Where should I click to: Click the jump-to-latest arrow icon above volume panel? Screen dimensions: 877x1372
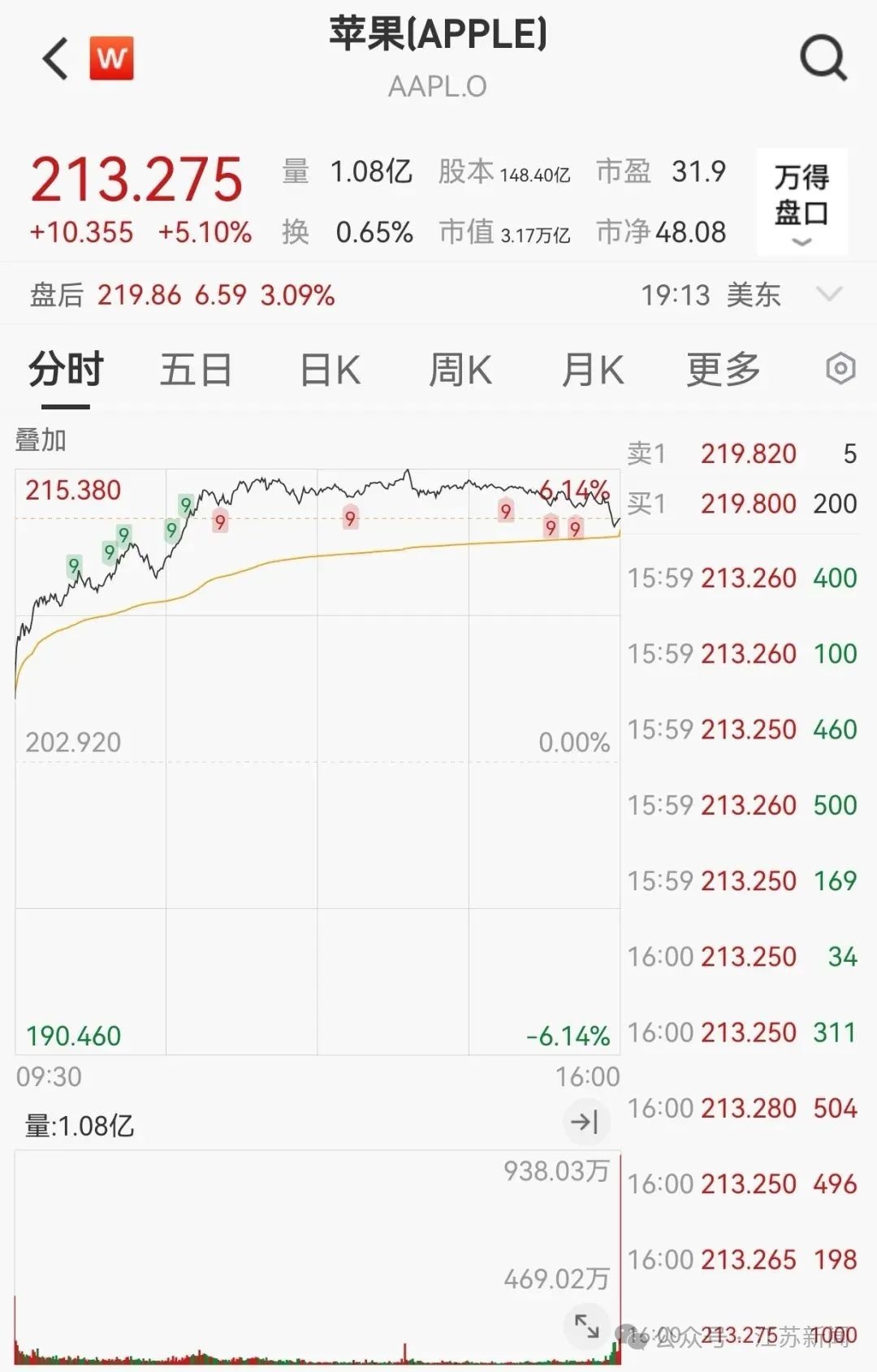point(586,1122)
